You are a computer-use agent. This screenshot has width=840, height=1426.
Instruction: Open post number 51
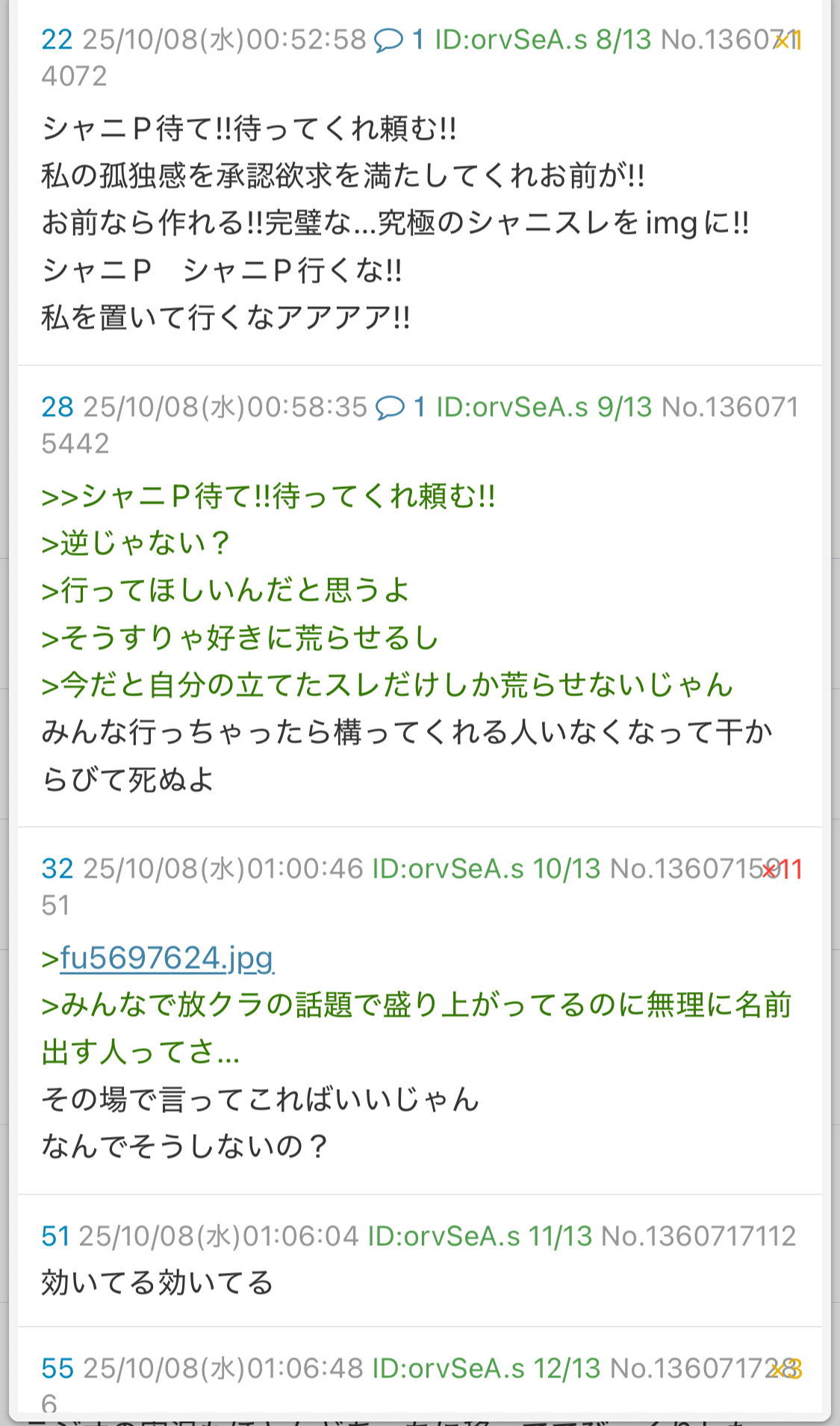[x=55, y=1236]
